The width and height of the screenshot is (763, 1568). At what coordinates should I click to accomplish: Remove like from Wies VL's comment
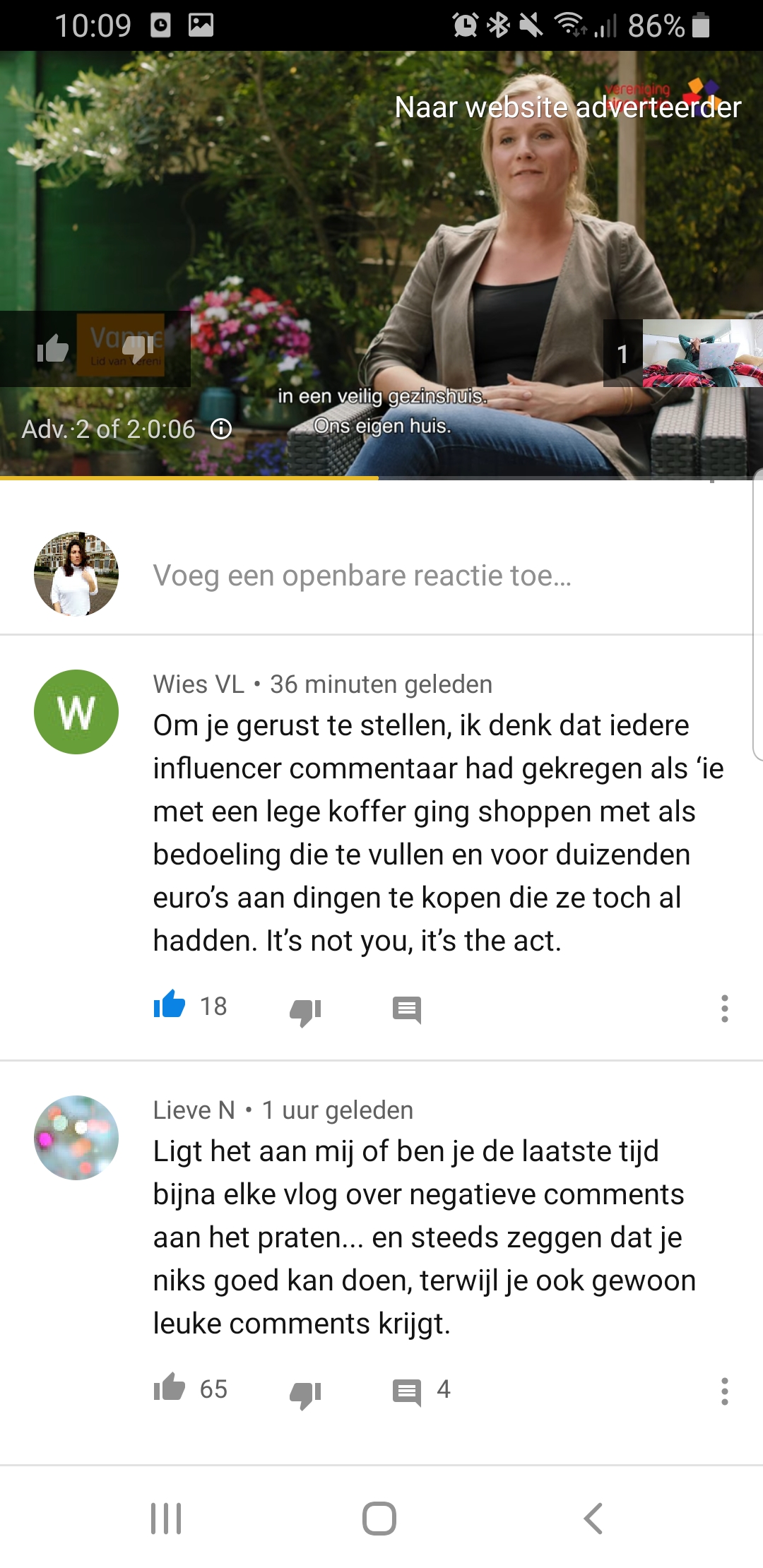170,1005
